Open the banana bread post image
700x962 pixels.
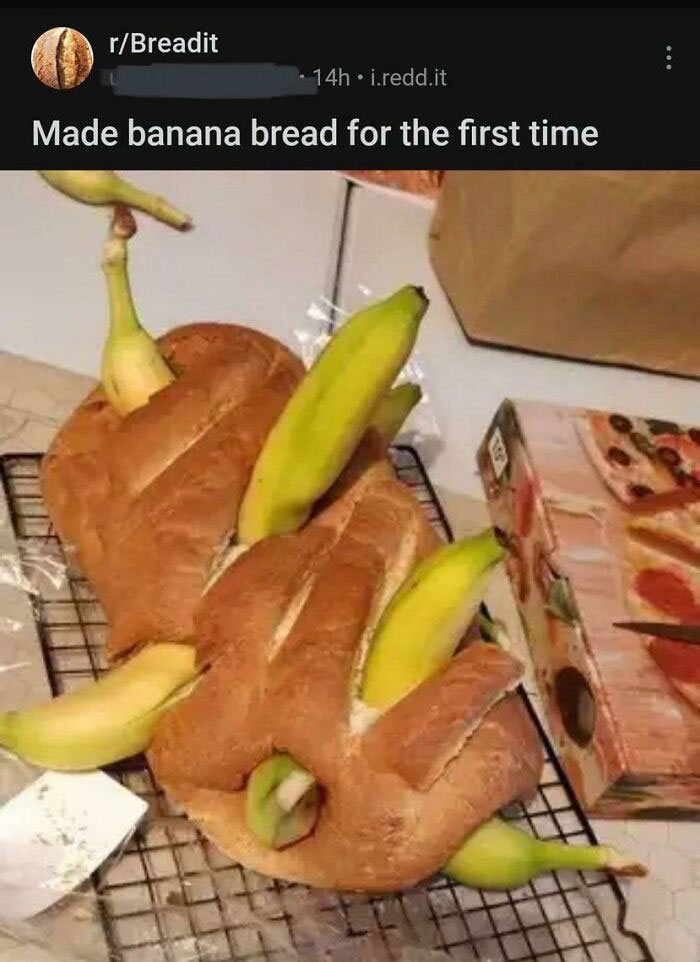click(x=350, y=565)
